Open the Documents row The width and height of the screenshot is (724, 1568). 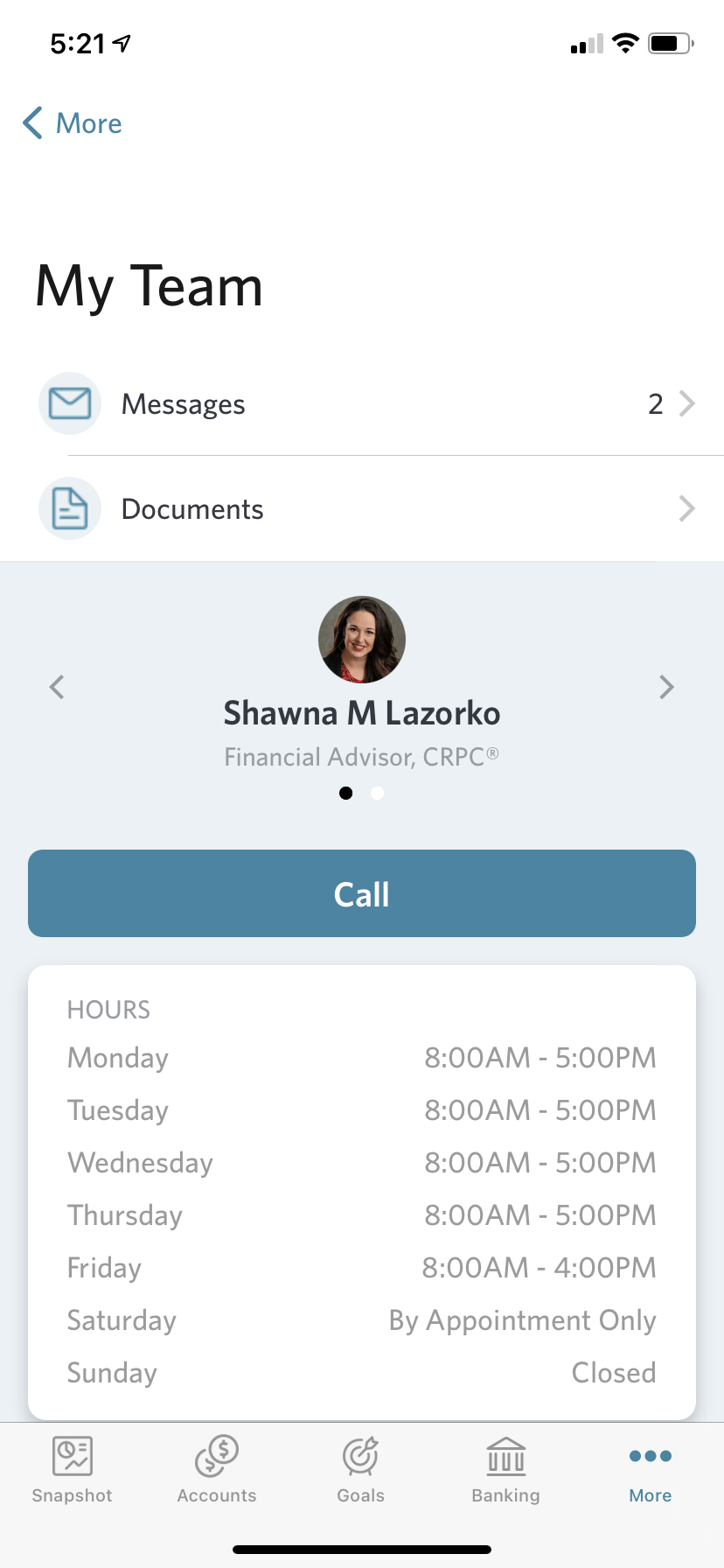362,509
